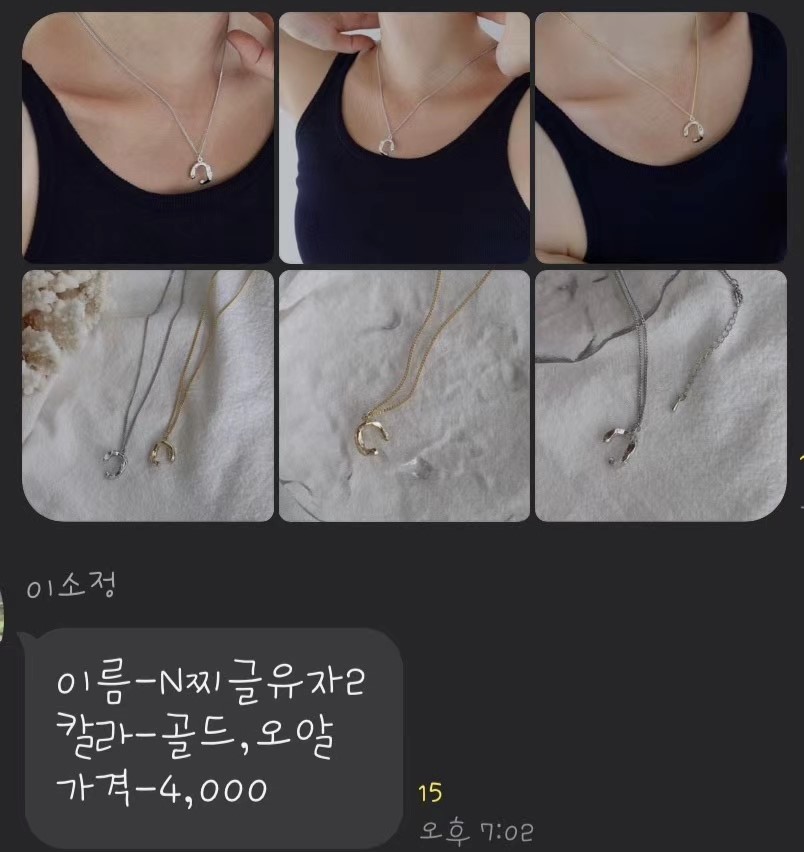804x852 pixels.
Task: Open the third worn-necklace close-up photo
Action: (660, 138)
